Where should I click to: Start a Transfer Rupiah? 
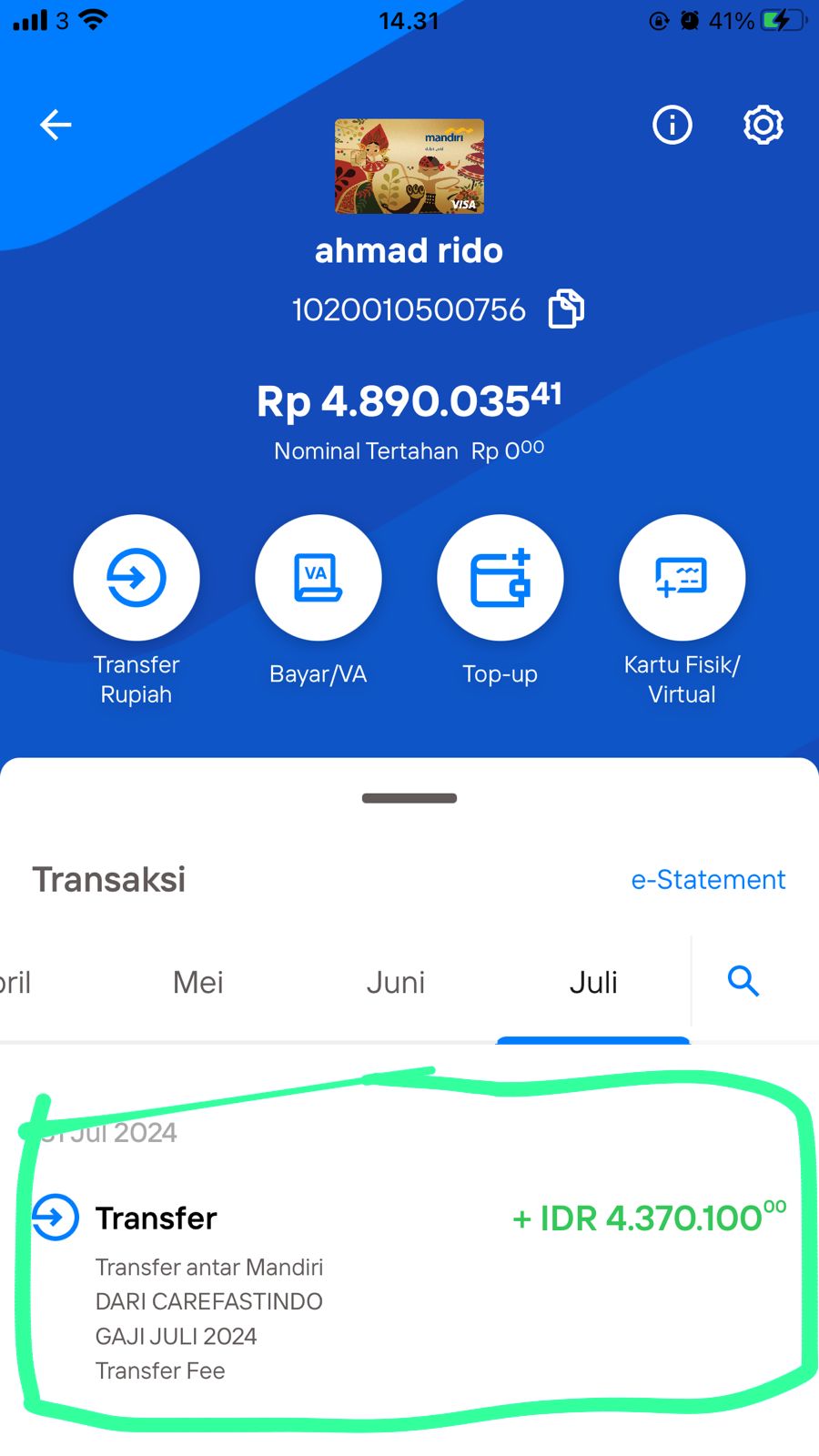[136, 578]
